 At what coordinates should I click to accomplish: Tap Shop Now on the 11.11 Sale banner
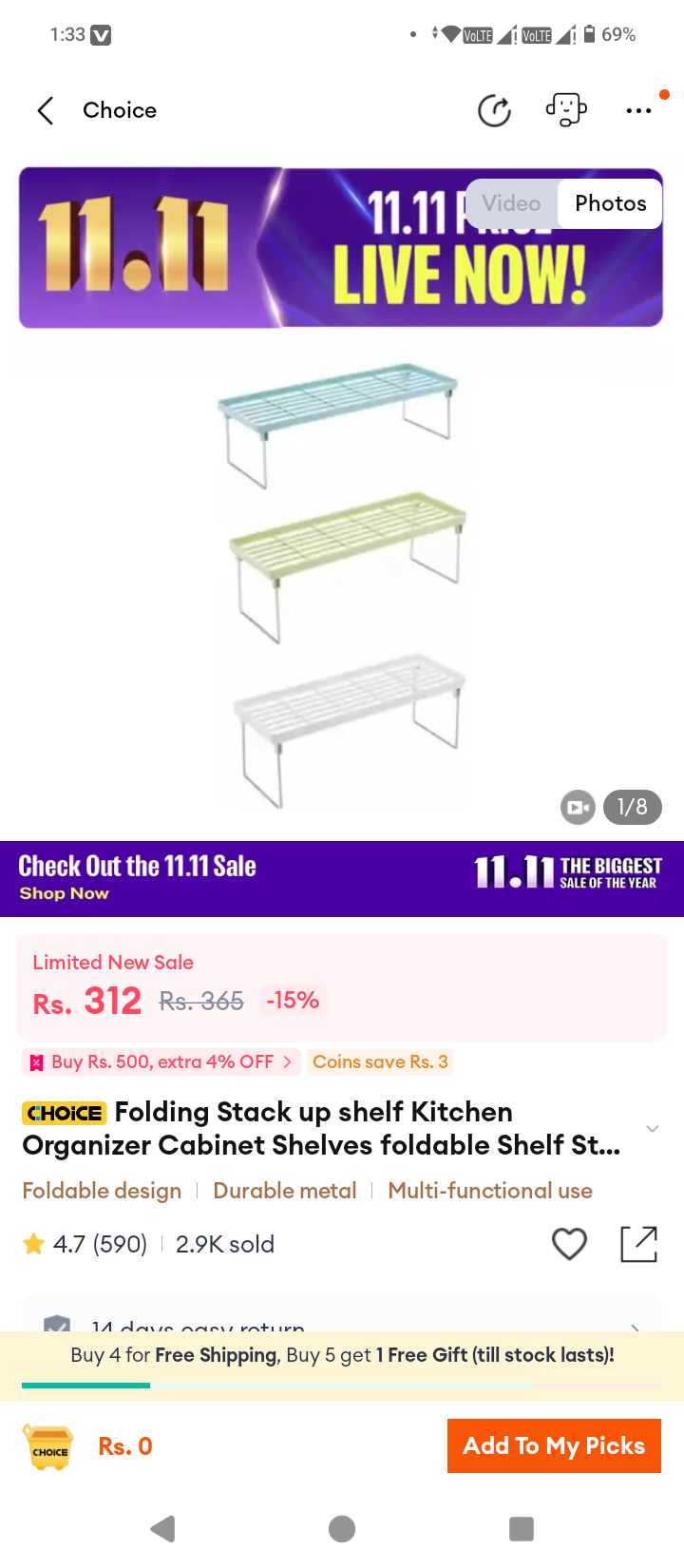pyautogui.click(x=64, y=893)
